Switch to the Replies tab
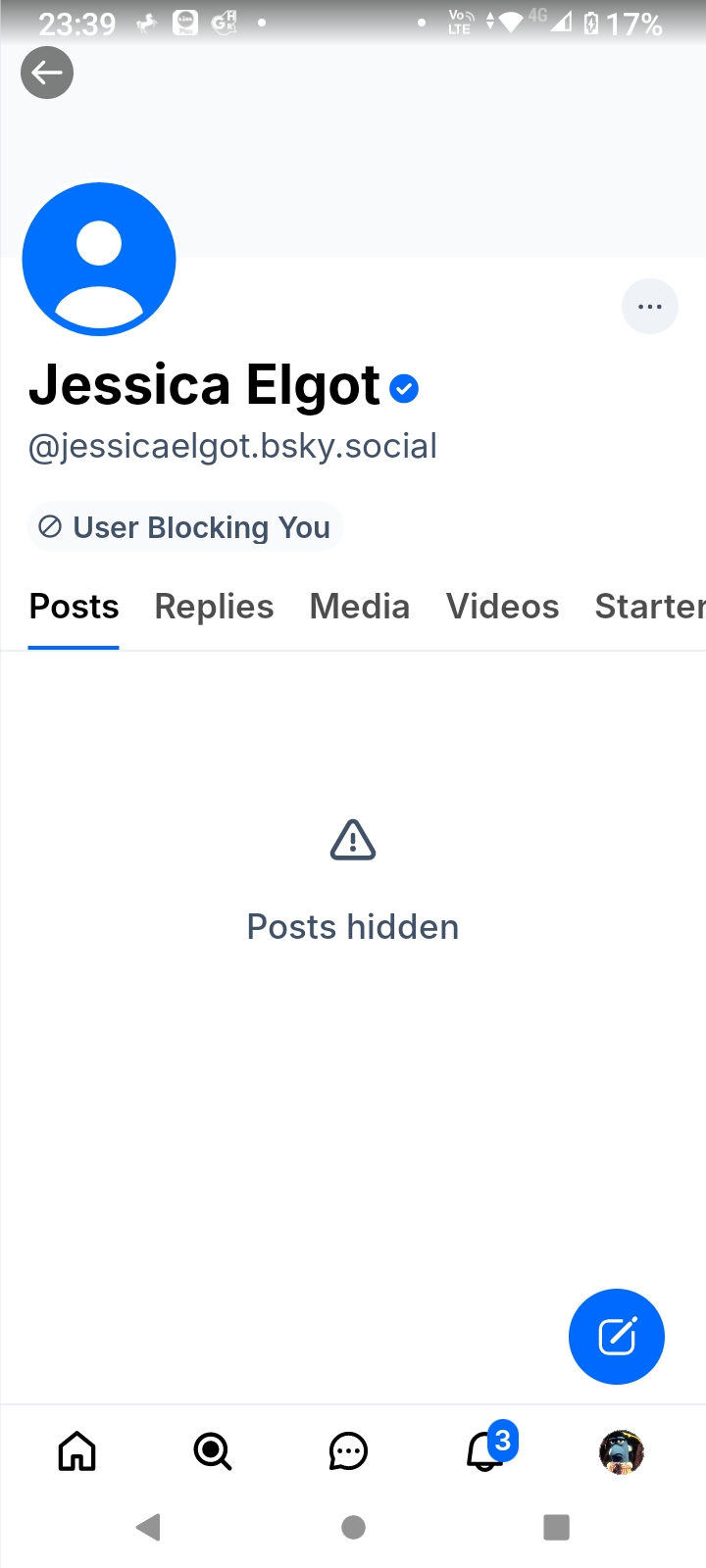The width and height of the screenshot is (706, 1568). [214, 607]
